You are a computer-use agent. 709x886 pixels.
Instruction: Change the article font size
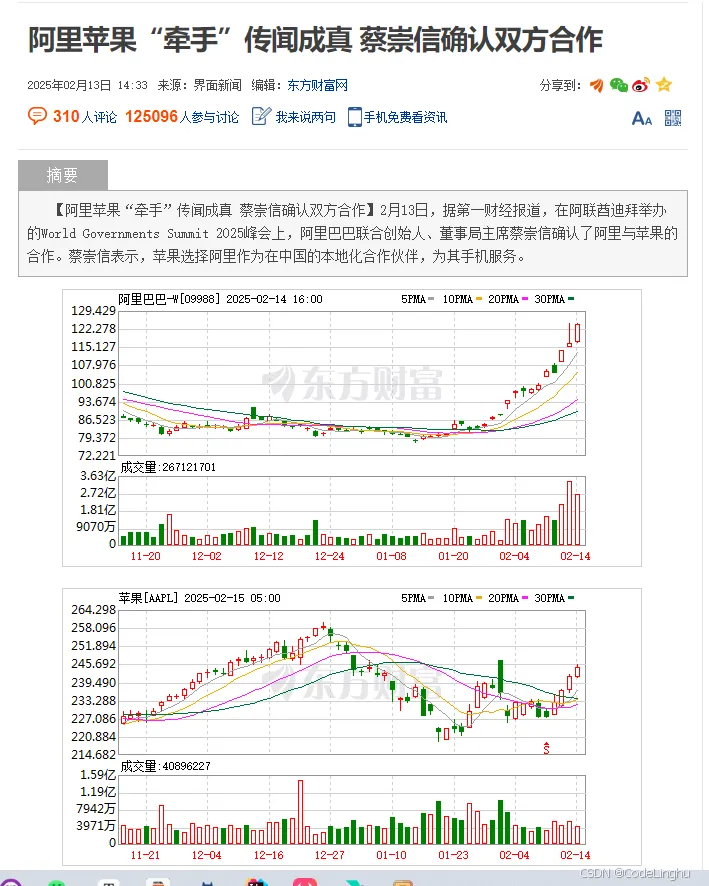tap(642, 118)
